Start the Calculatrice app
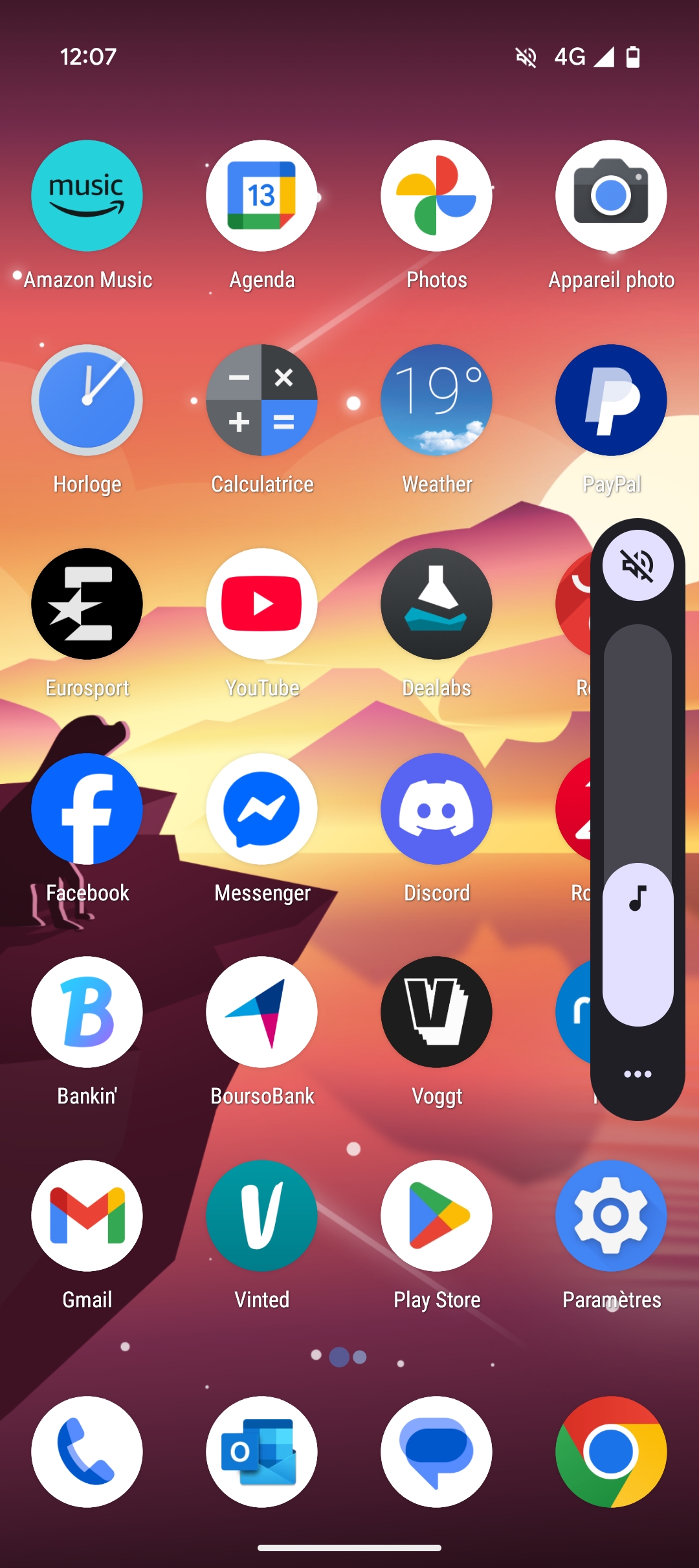The height and width of the screenshot is (1568, 699). point(262,400)
